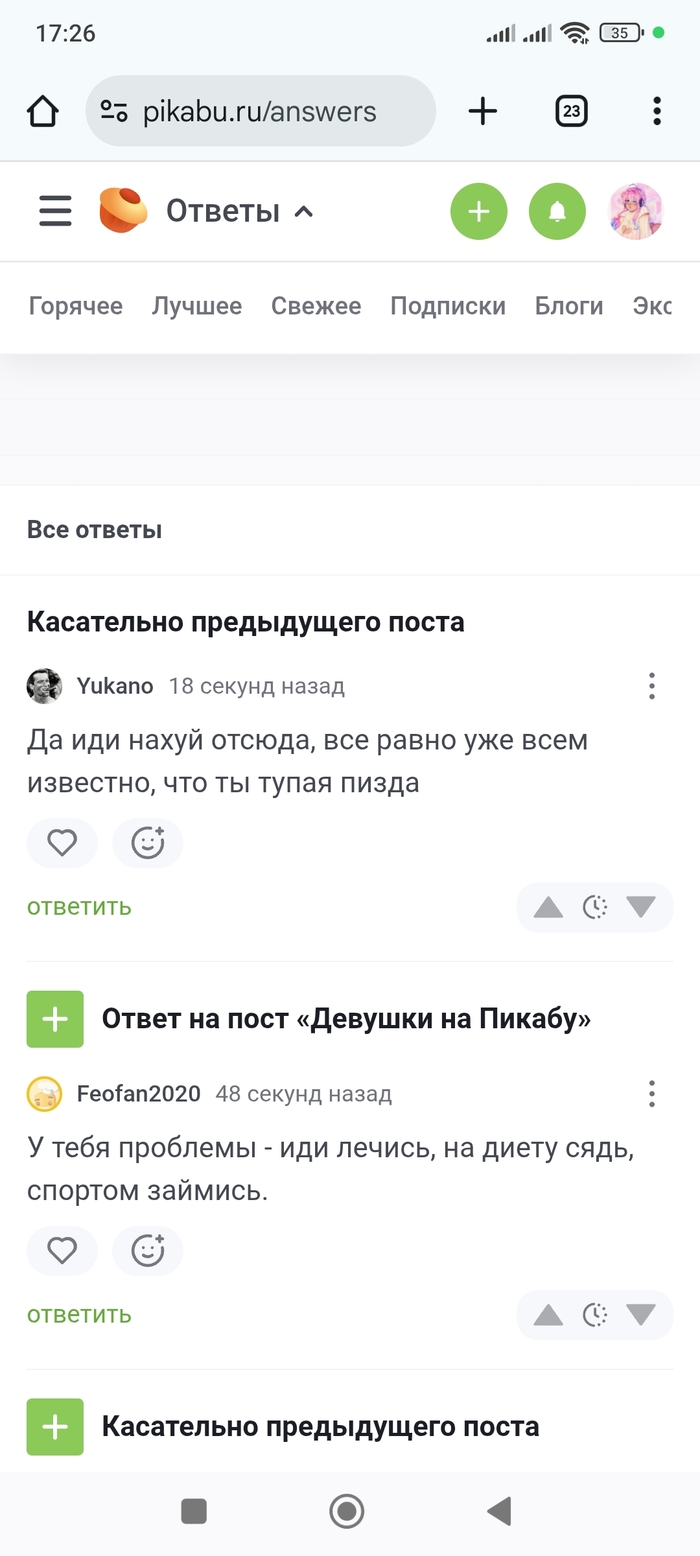Switch to the Горячее tab
This screenshot has width=700, height=1556.
76,306
